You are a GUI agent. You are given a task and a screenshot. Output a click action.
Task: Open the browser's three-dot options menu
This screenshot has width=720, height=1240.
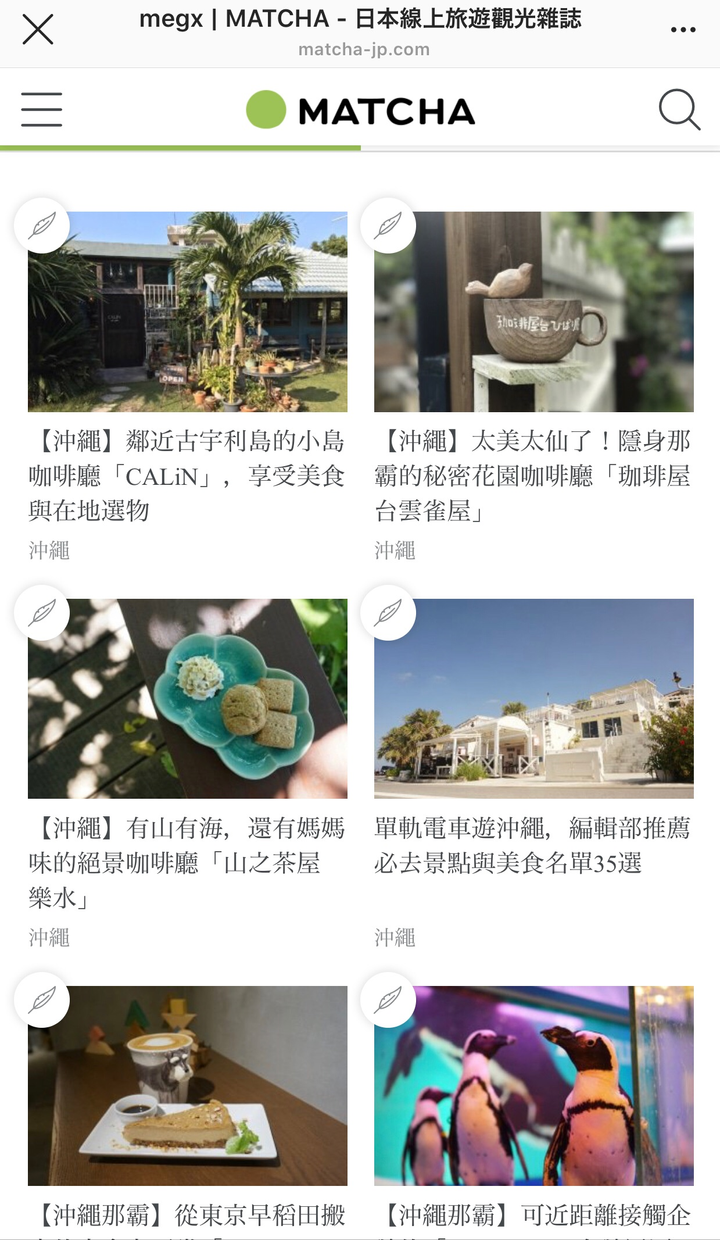click(x=683, y=30)
